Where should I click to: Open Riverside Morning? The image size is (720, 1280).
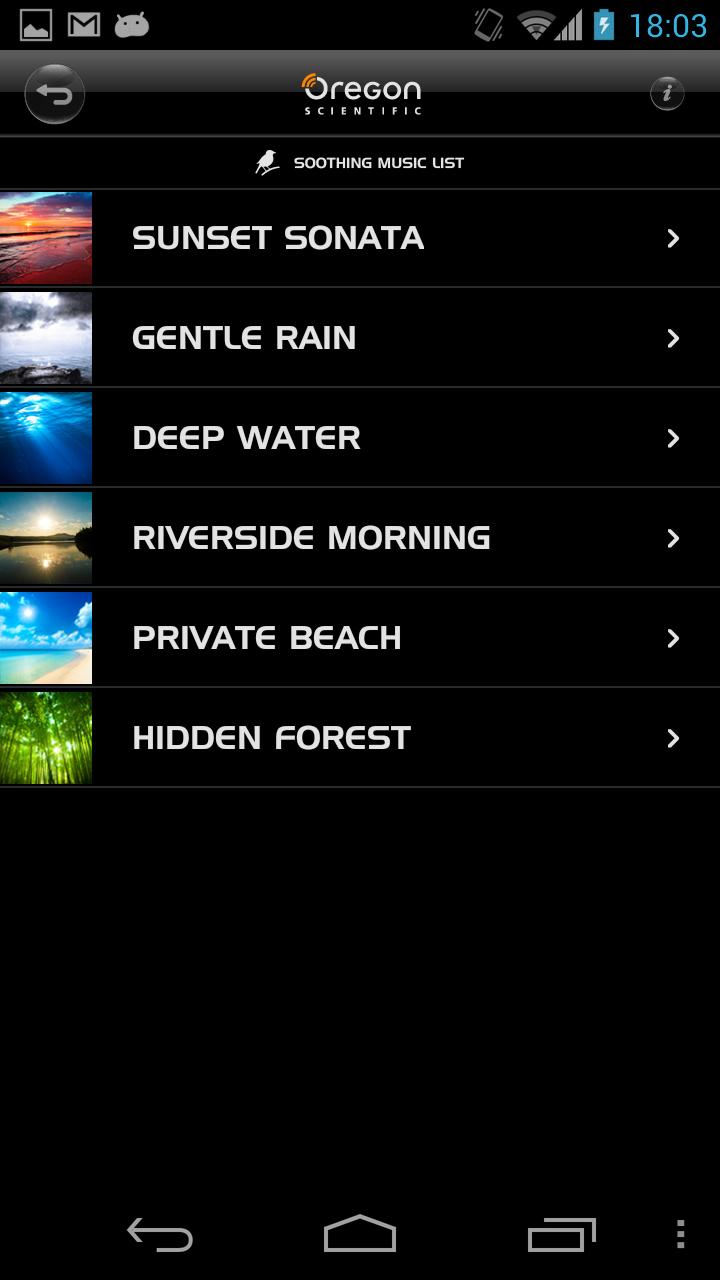click(360, 538)
